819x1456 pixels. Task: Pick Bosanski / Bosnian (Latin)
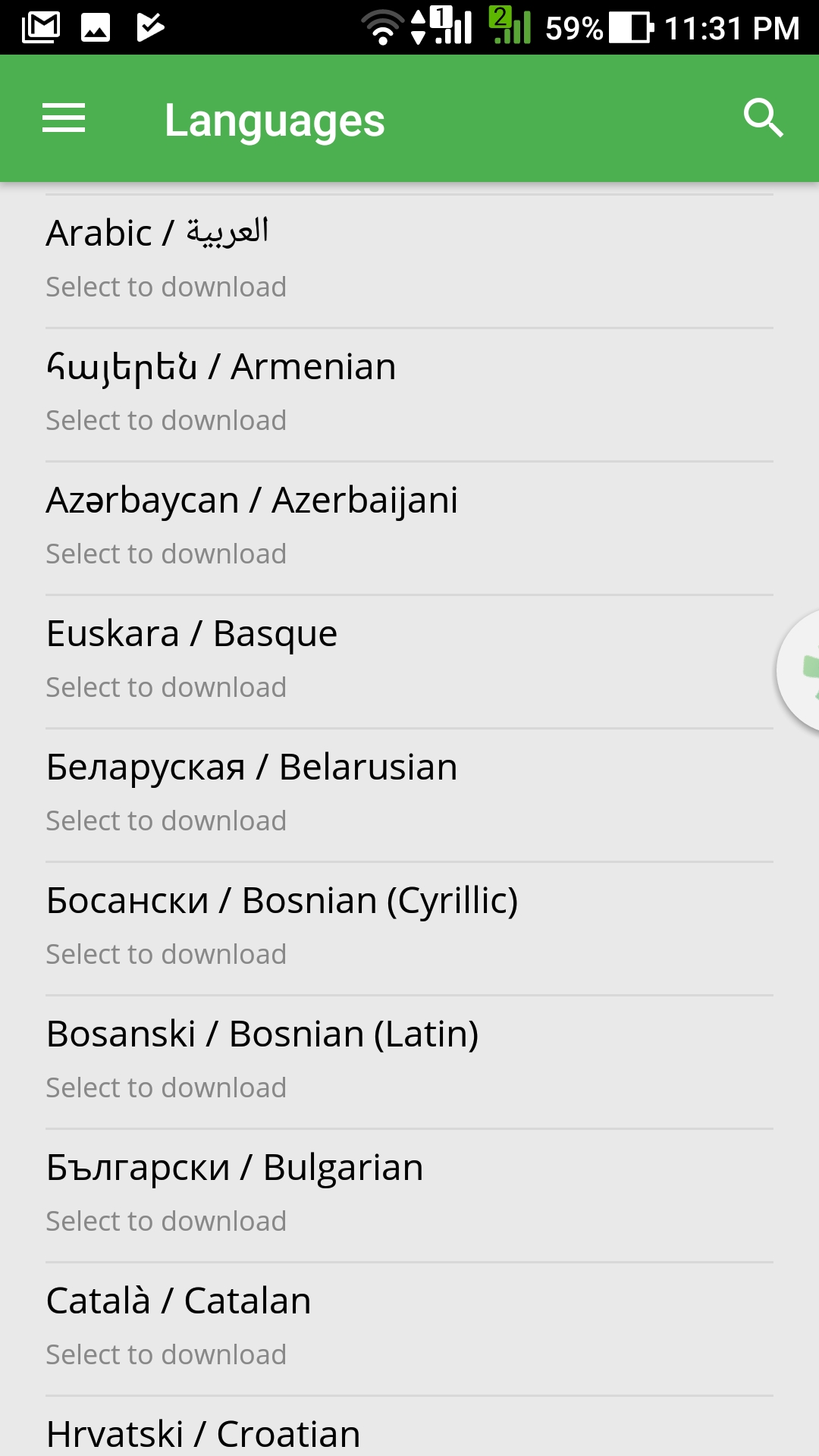[x=409, y=1061]
